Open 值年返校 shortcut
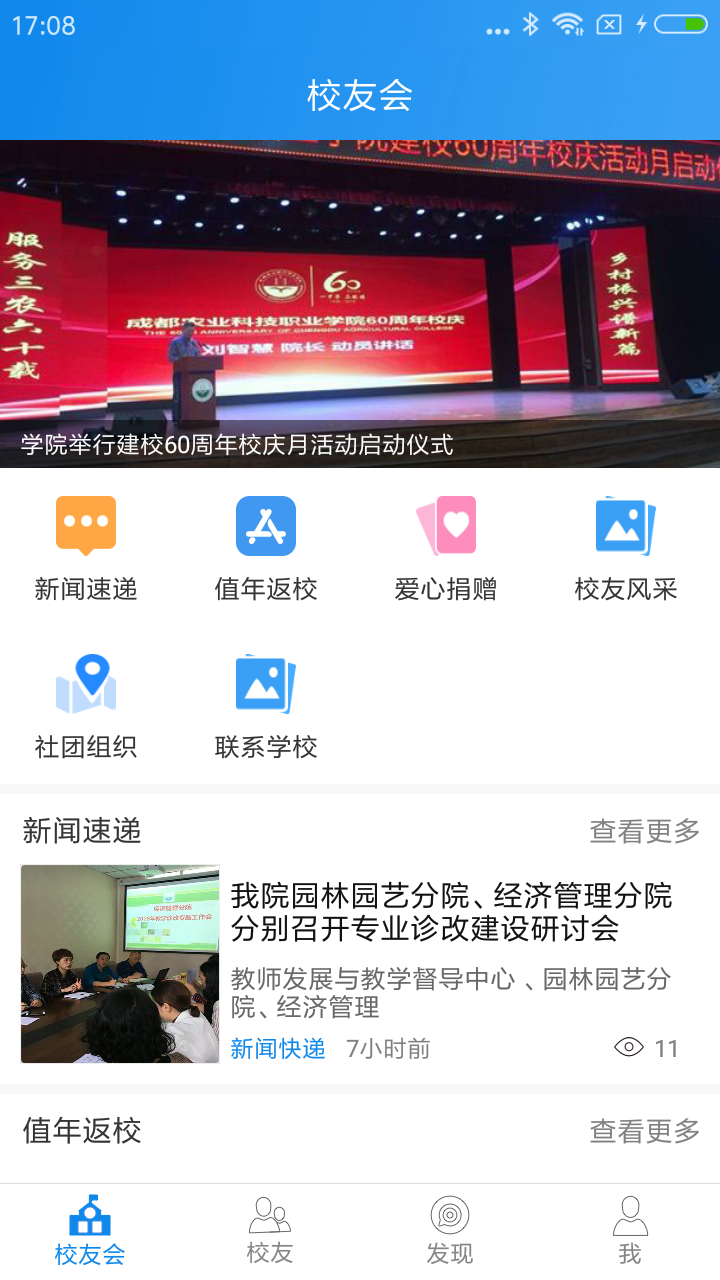The width and height of the screenshot is (720, 1280). coord(266,547)
